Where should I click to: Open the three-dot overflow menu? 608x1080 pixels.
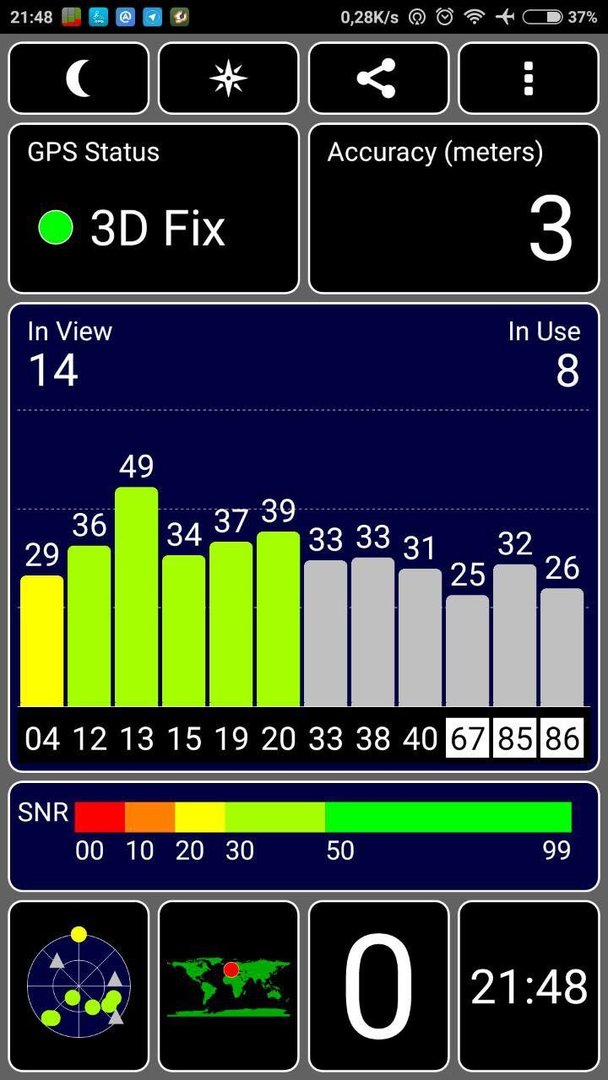click(529, 78)
